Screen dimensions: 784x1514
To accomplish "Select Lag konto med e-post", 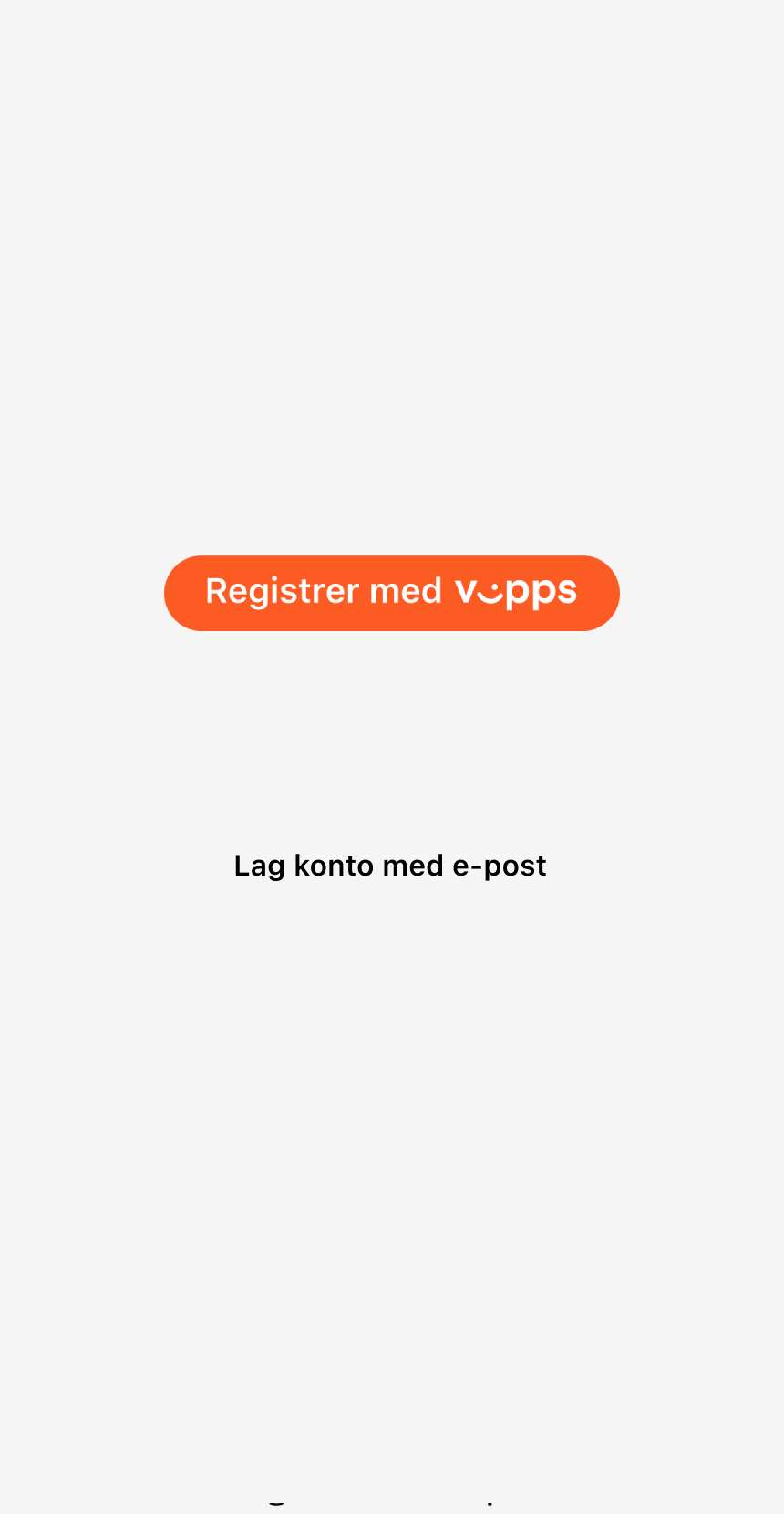I will (390, 866).
